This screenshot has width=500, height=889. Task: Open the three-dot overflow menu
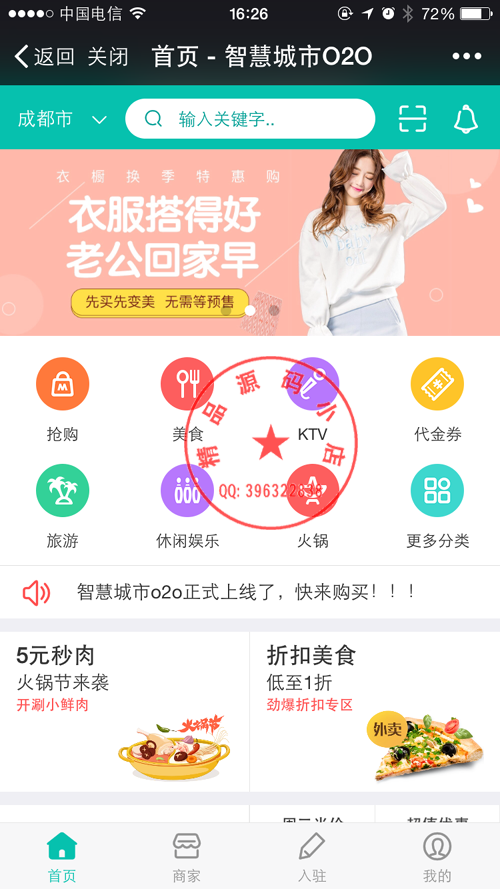click(467, 57)
